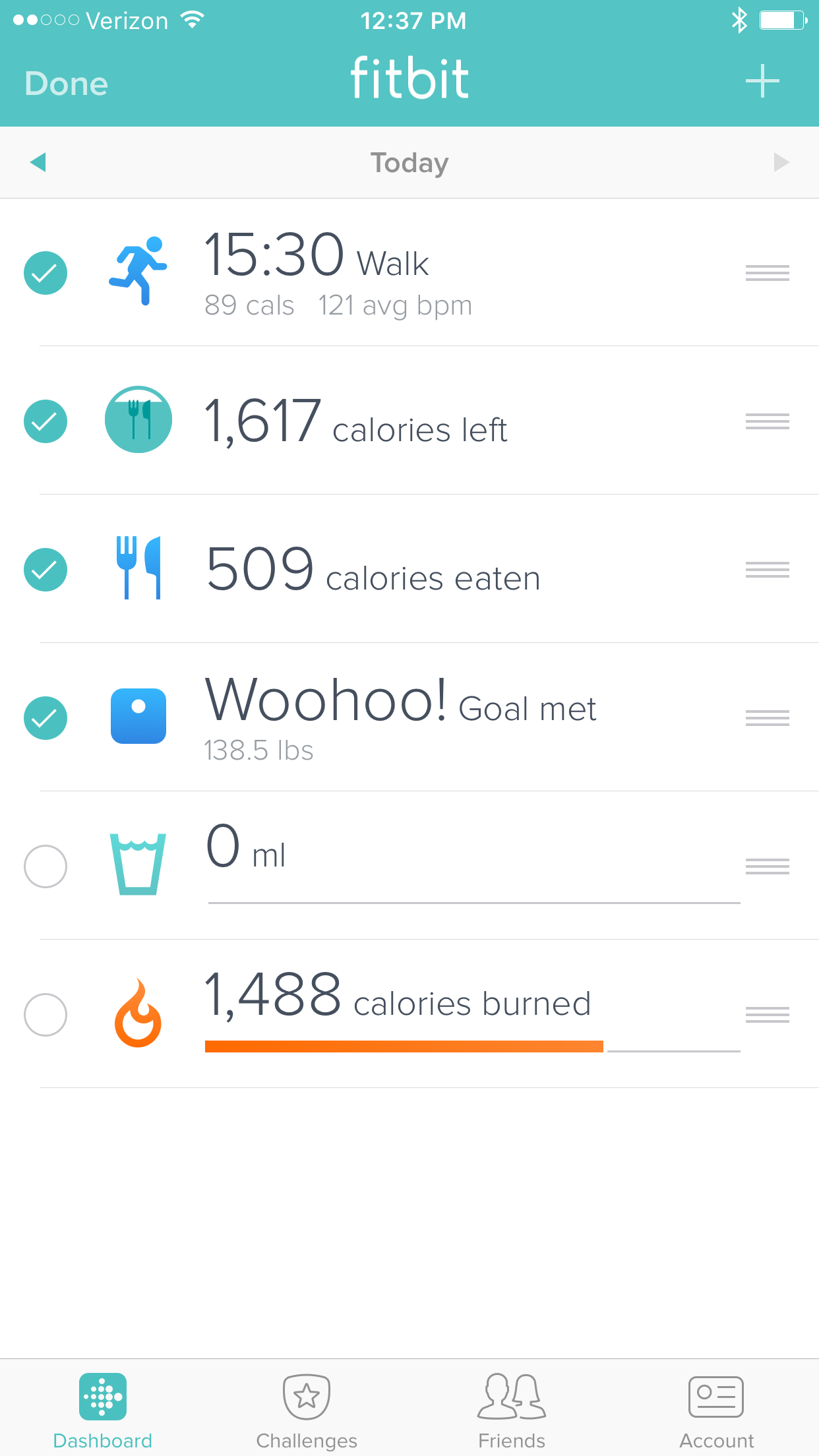Viewport: 819px width, 1456px height.
Task: Go to the previous day
Action: [38, 162]
